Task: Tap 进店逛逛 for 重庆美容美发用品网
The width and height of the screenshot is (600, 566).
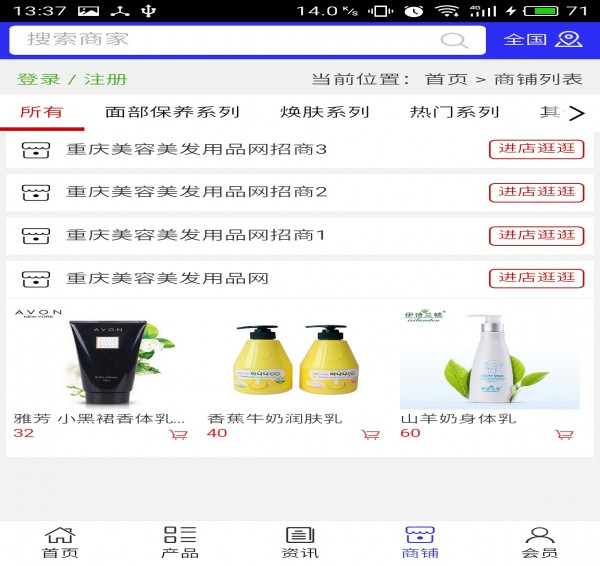Action: coord(536,277)
